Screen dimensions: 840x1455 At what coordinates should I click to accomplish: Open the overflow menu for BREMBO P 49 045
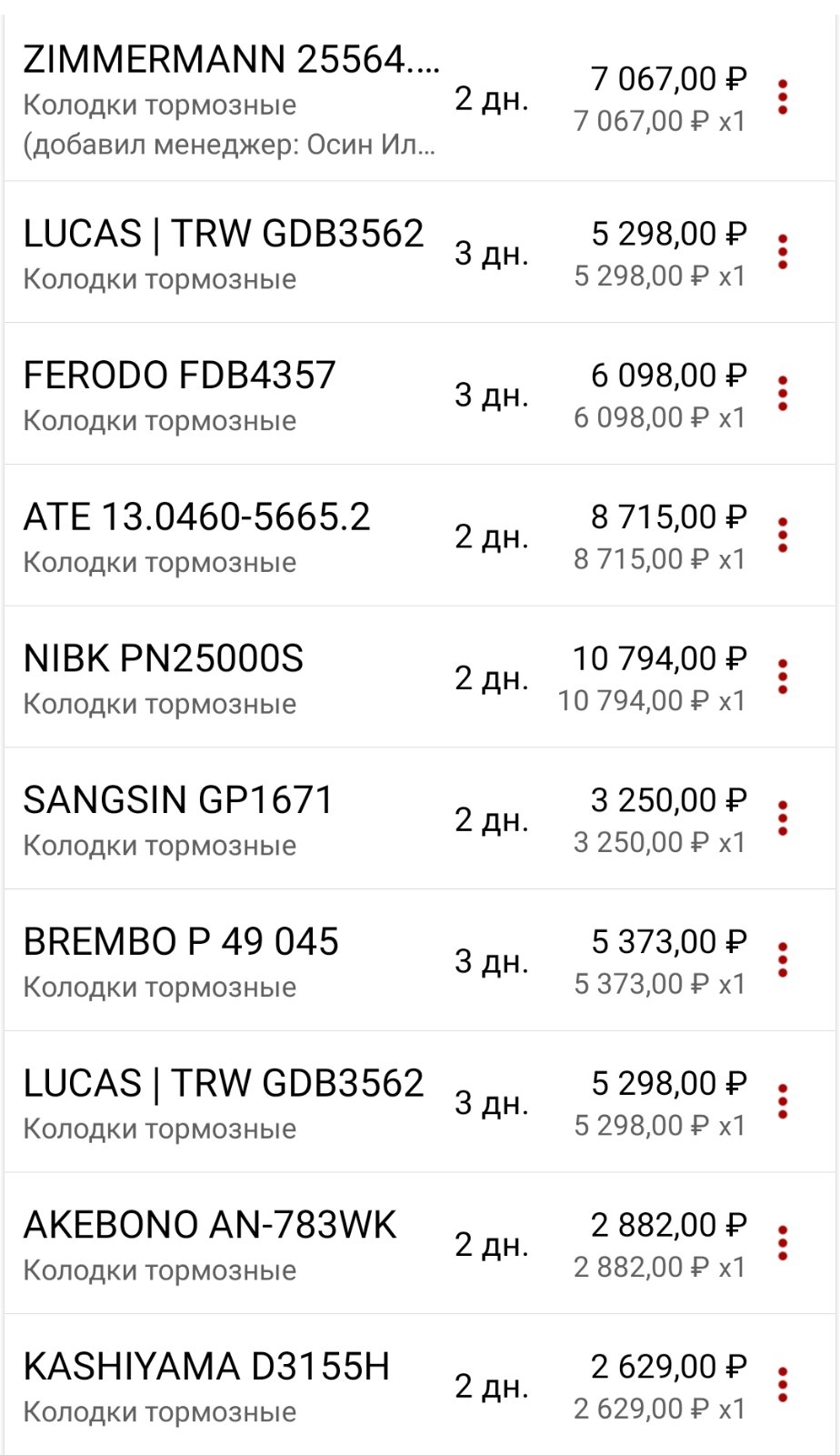[x=783, y=960]
